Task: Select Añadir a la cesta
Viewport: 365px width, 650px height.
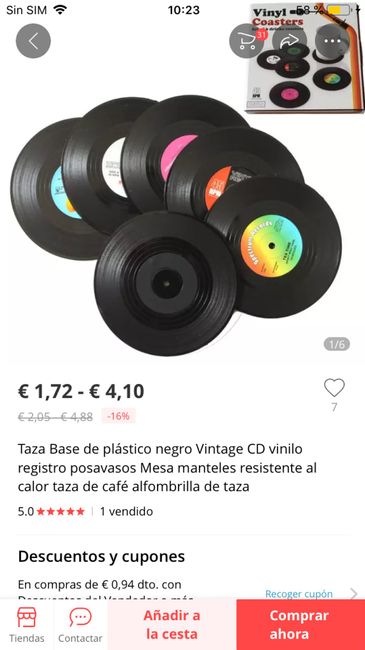Action: pyautogui.click(x=172, y=624)
